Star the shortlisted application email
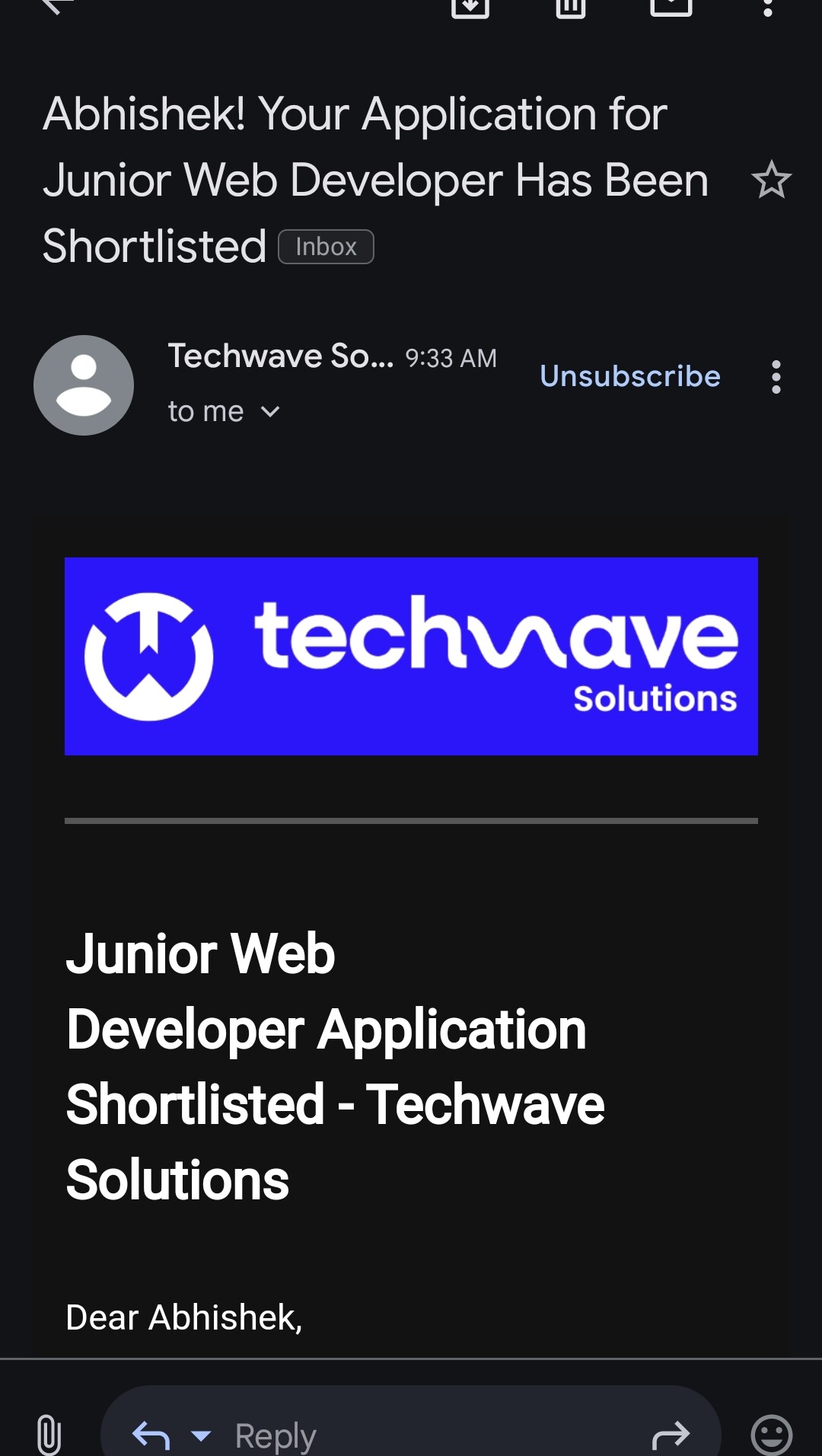Image resolution: width=822 pixels, height=1456 pixels. pos(771,180)
